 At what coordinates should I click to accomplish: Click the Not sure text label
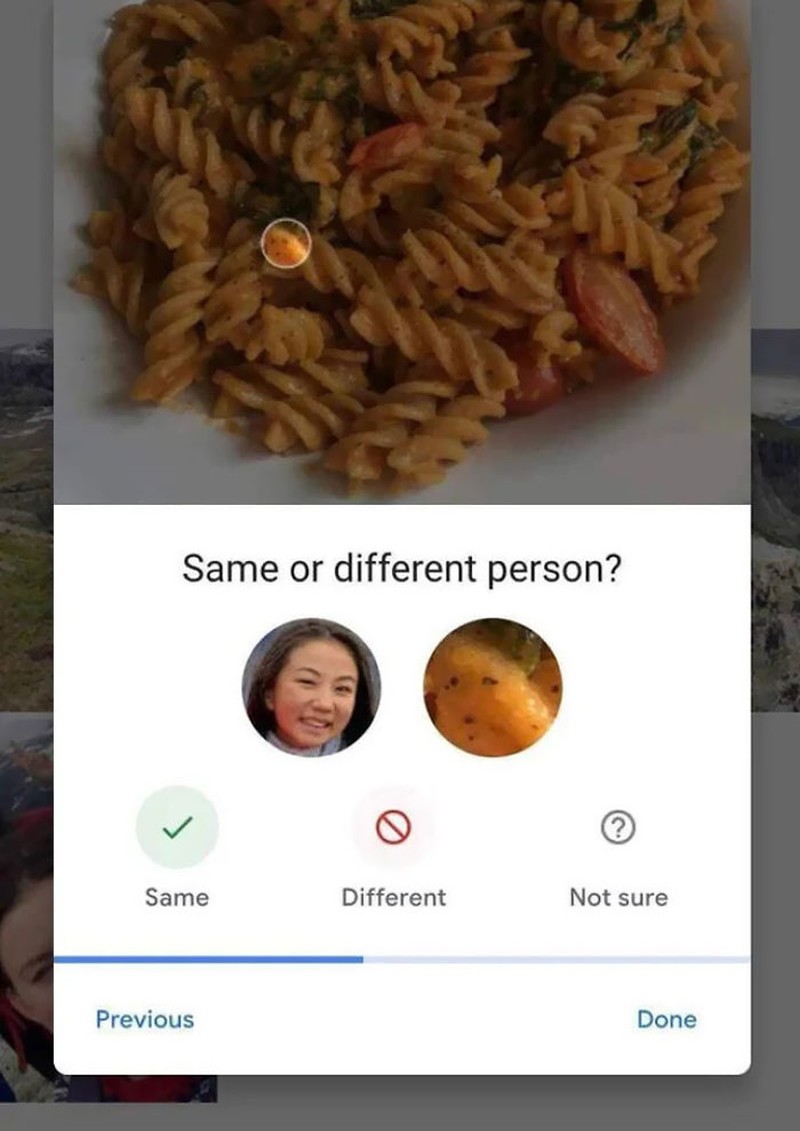(x=618, y=897)
